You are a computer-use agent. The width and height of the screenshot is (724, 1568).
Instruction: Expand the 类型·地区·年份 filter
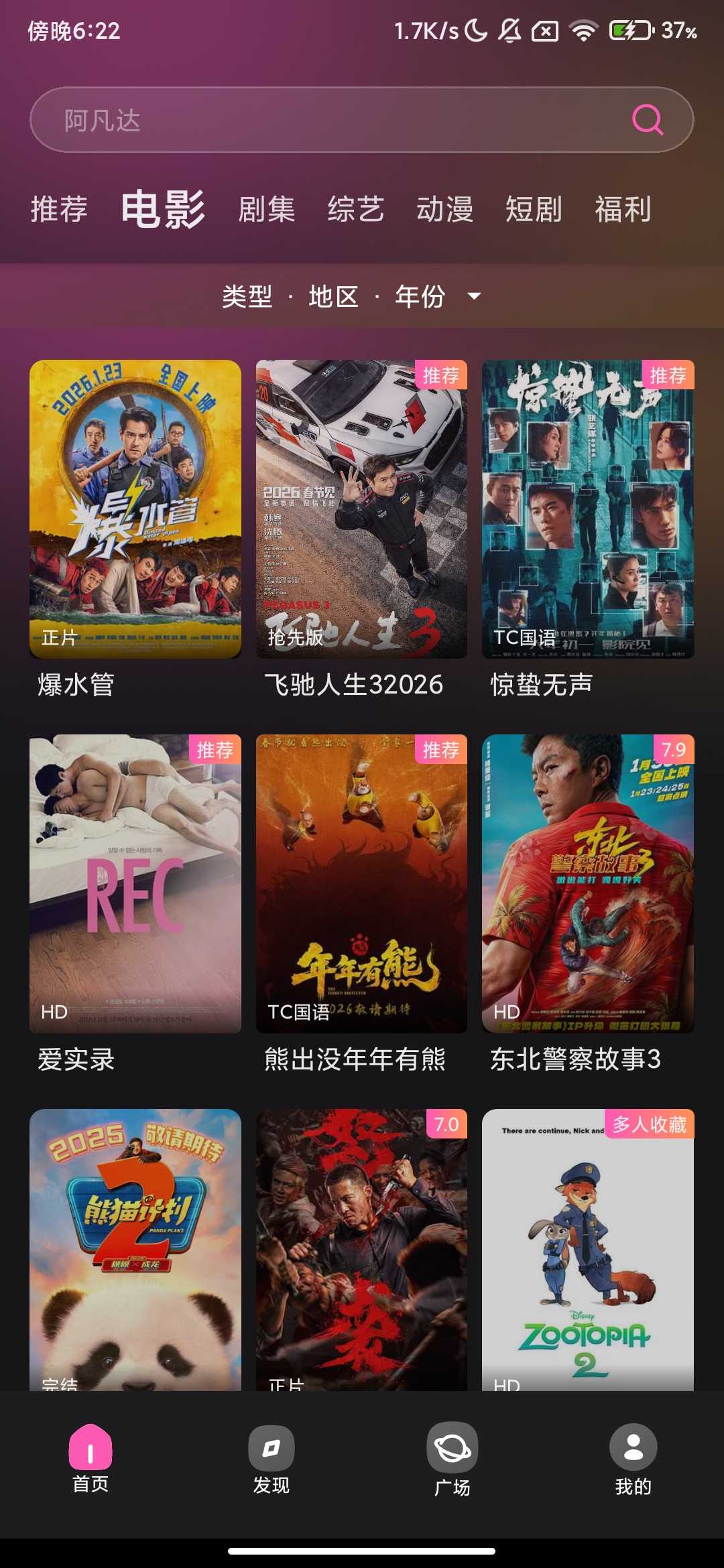(352, 296)
